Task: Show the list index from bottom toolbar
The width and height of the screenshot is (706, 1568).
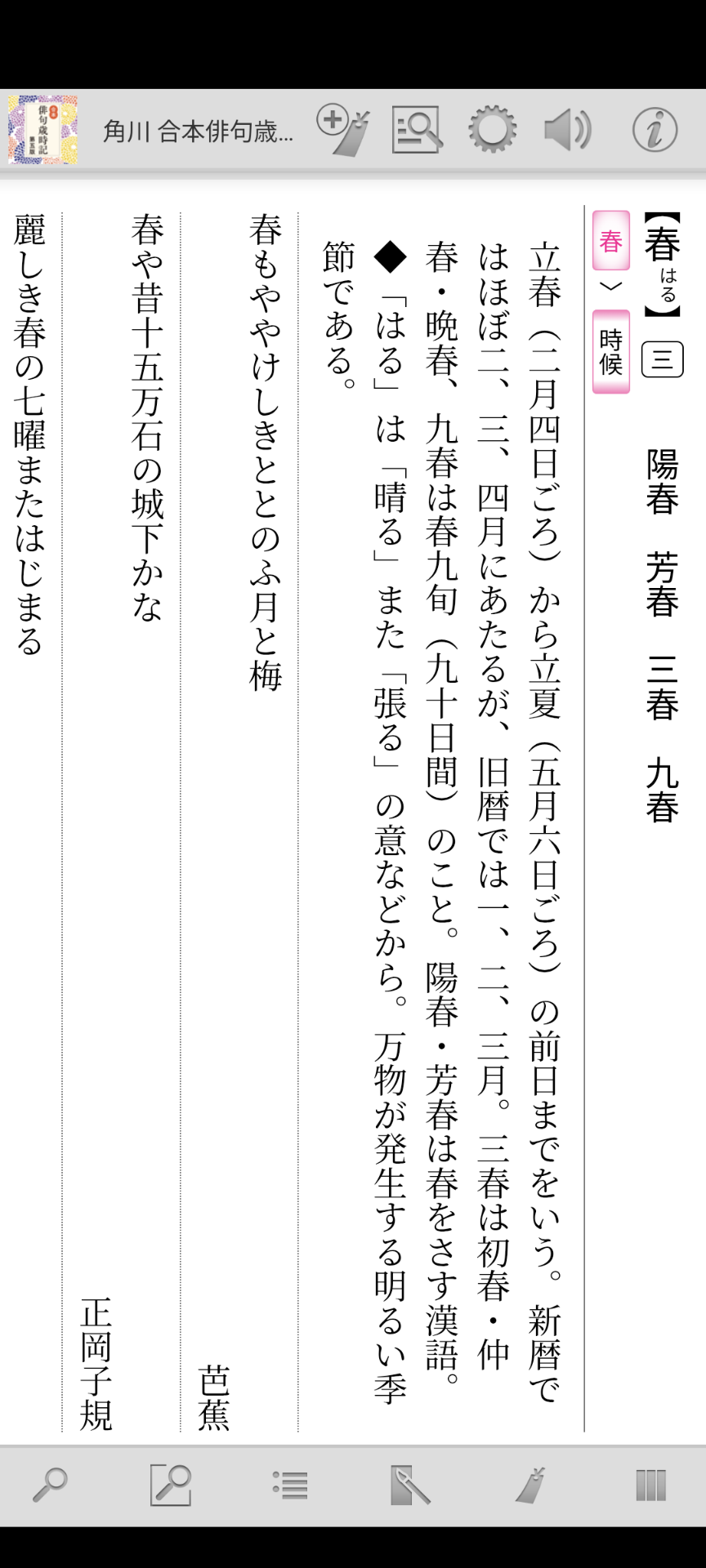Action: pyautogui.click(x=290, y=1485)
